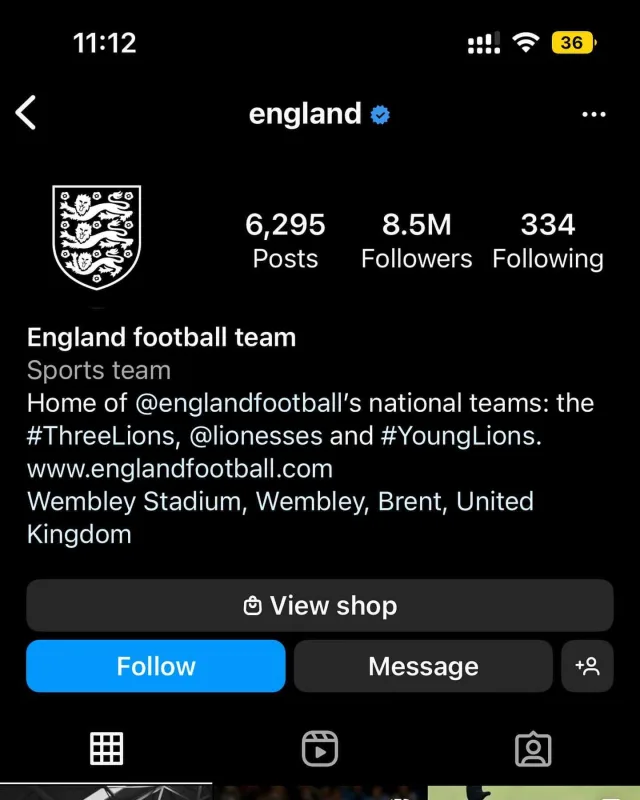View the 334 following list

pyautogui.click(x=547, y=240)
